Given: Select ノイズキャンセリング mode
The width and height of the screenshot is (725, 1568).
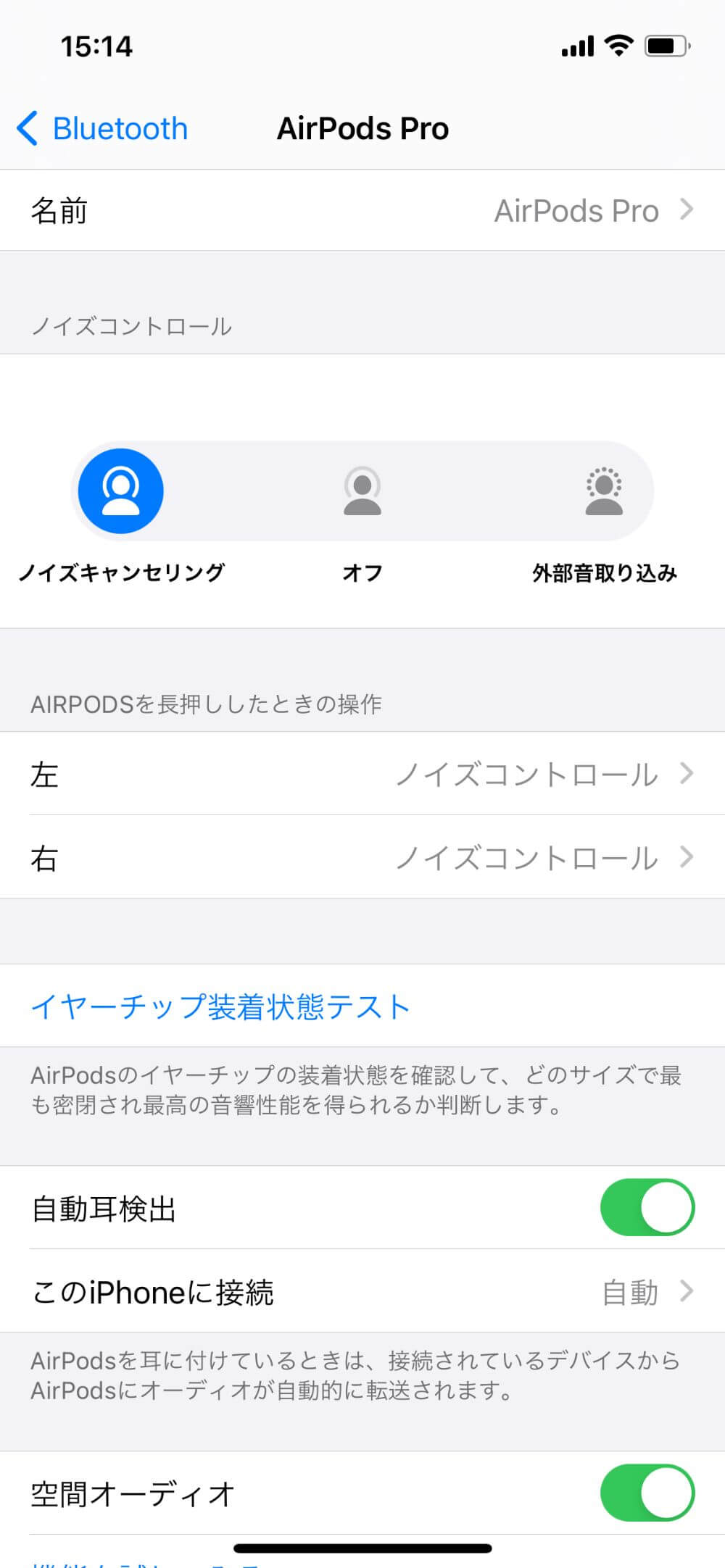Looking at the screenshot, I should pyautogui.click(x=121, y=491).
